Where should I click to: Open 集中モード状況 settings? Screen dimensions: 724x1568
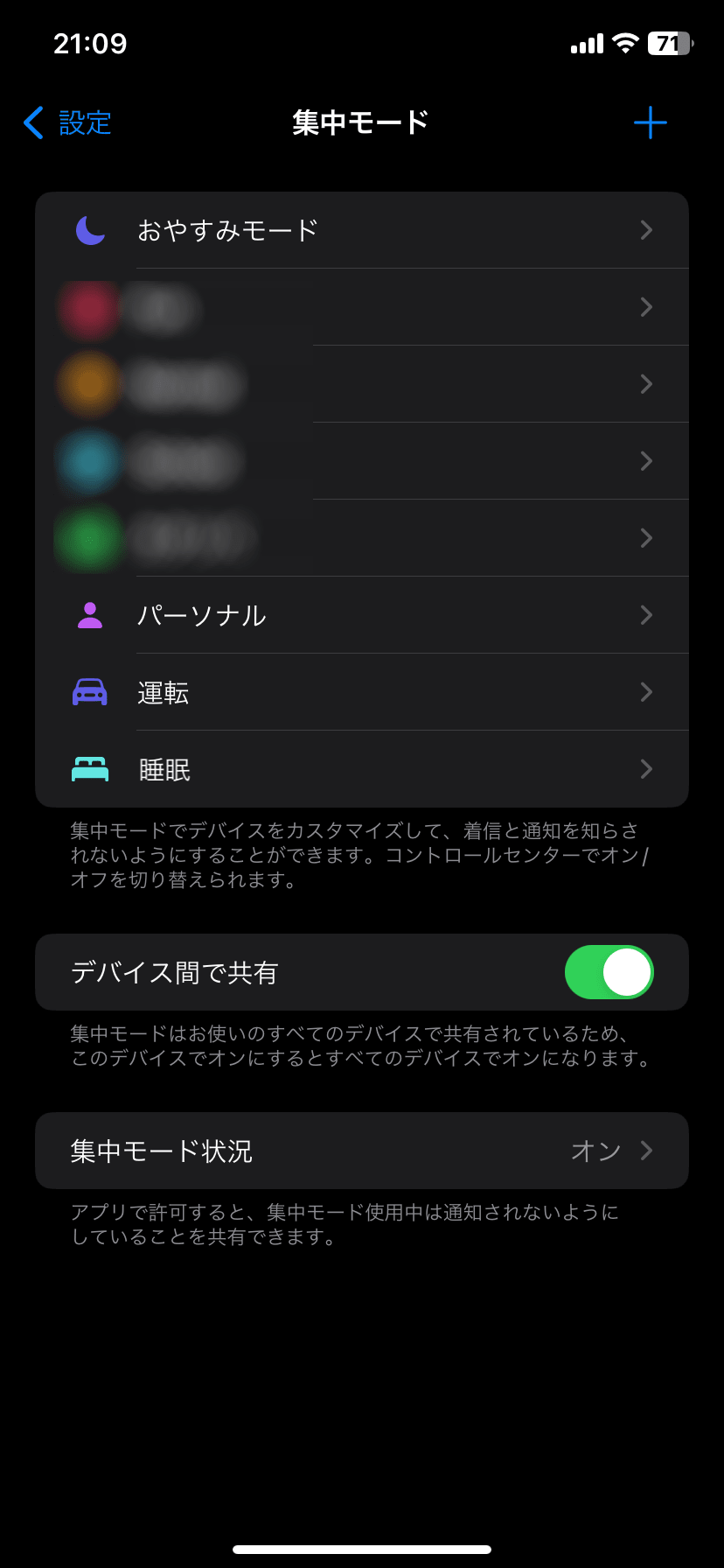362,1151
